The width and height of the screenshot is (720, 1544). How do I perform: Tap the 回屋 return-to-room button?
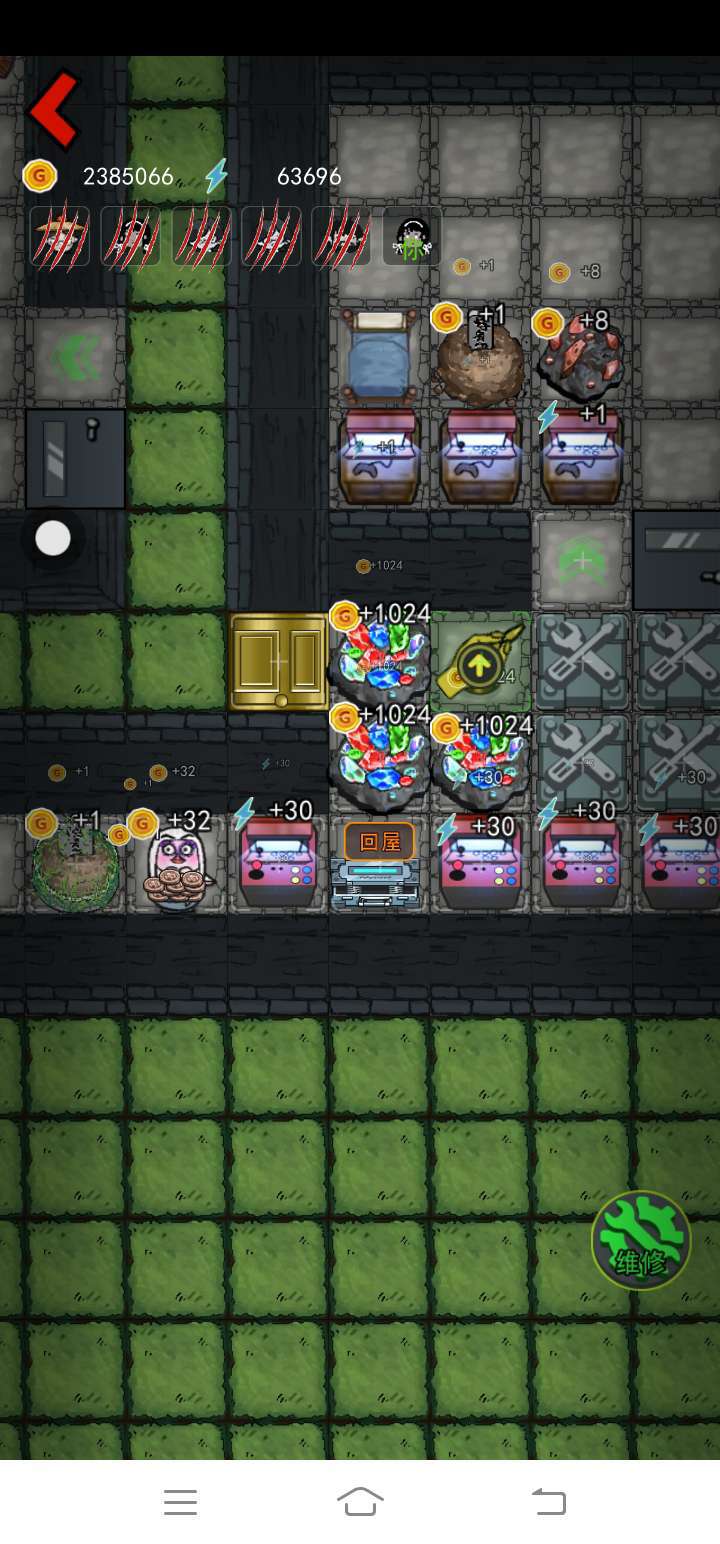tap(379, 842)
